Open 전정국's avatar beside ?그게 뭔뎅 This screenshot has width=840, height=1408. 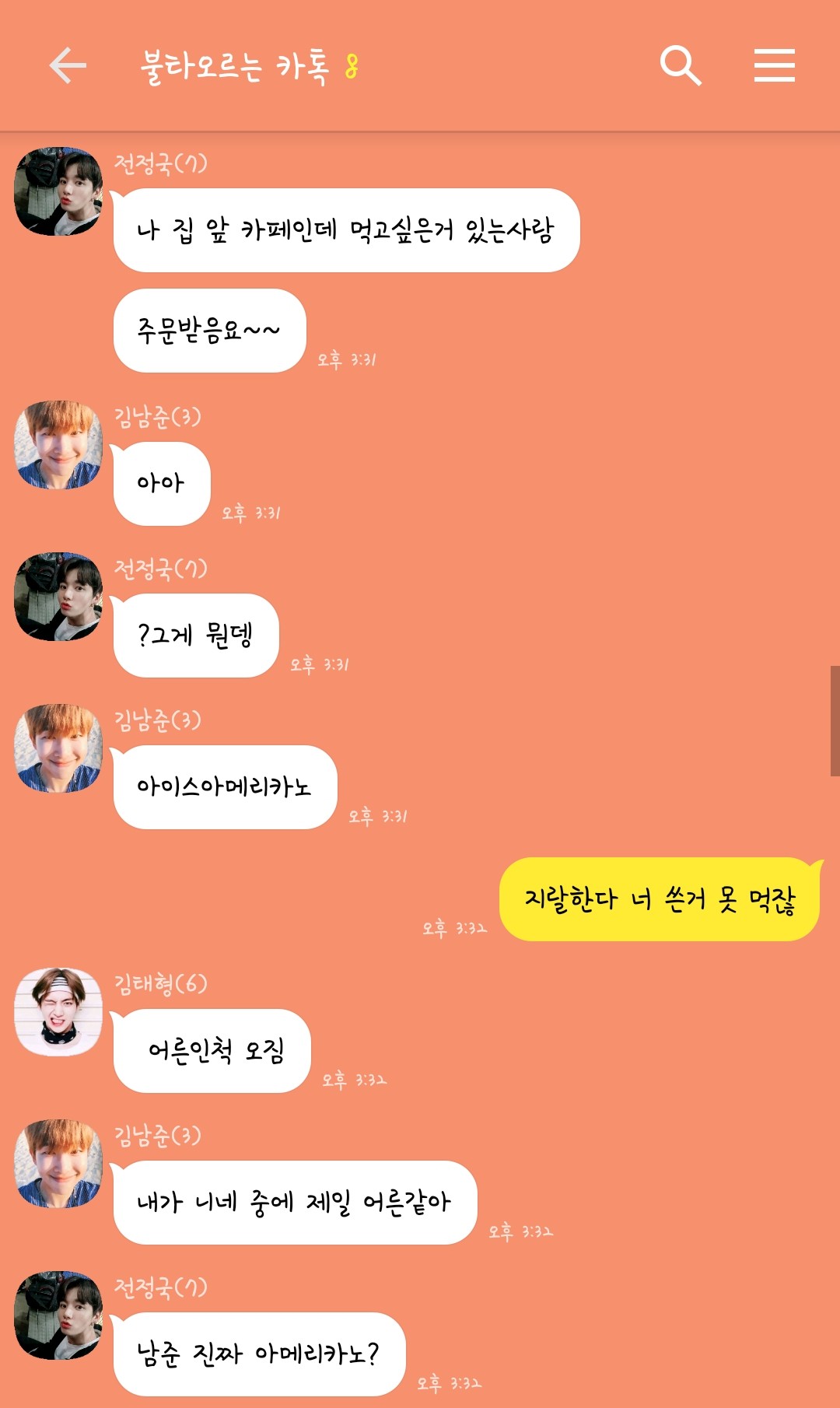click(58, 597)
